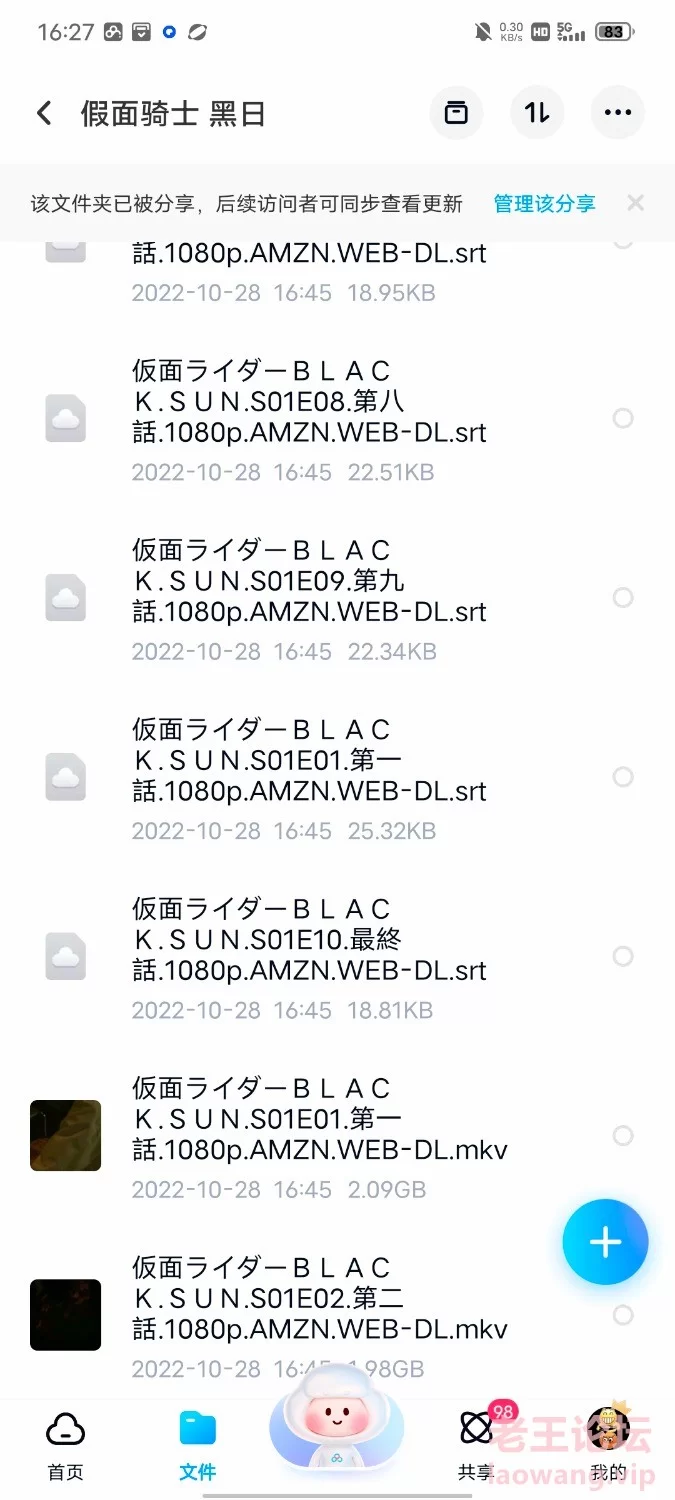Switch to the 文件 tab
The width and height of the screenshot is (675, 1500).
coord(198,1445)
